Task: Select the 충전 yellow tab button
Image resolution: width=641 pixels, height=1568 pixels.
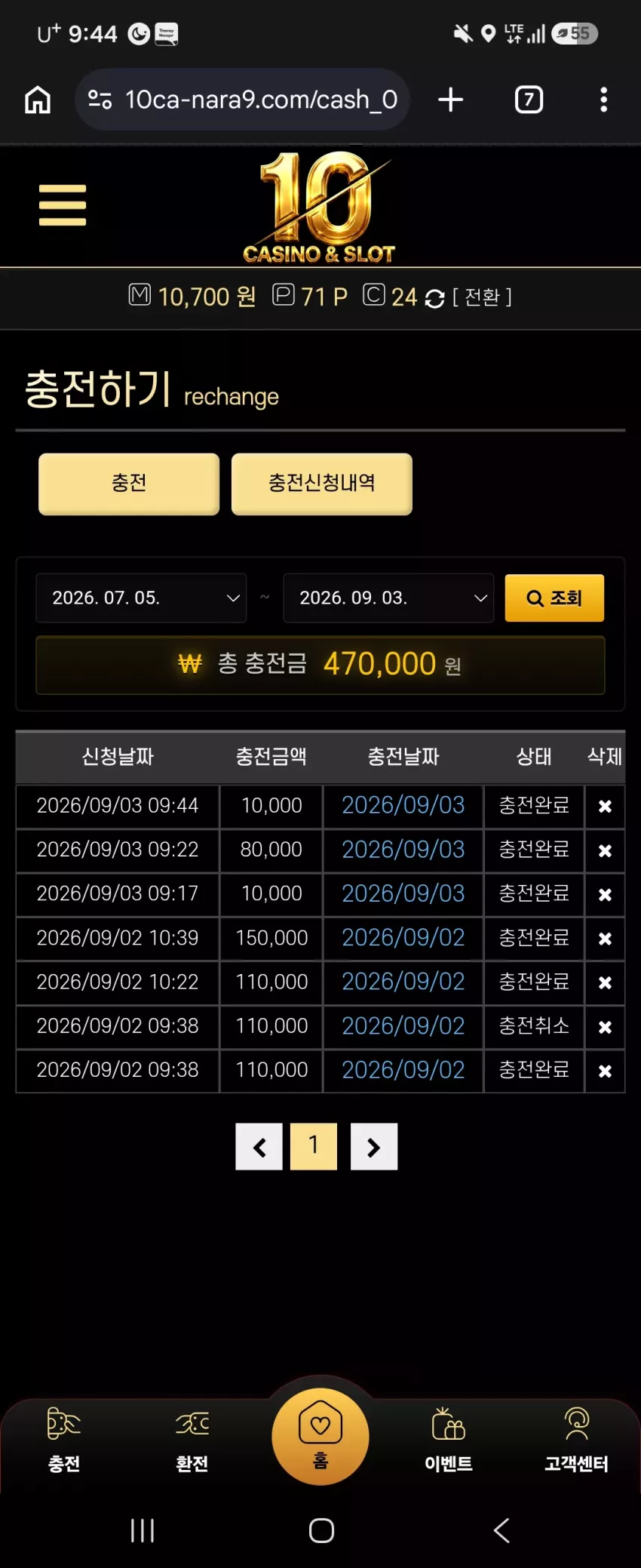Action: (129, 484)
